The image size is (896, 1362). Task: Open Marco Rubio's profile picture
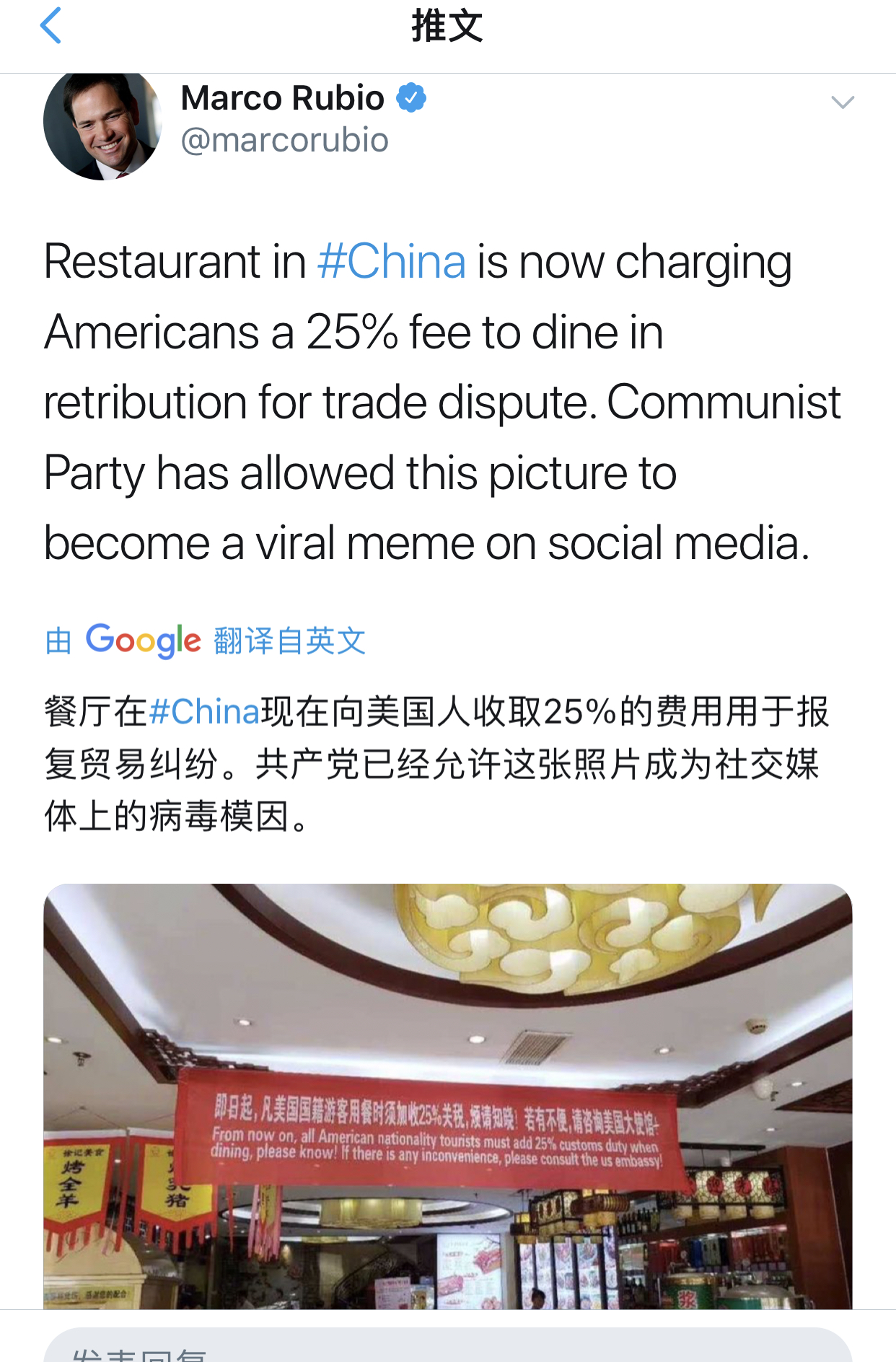click(x=102, y=123)
